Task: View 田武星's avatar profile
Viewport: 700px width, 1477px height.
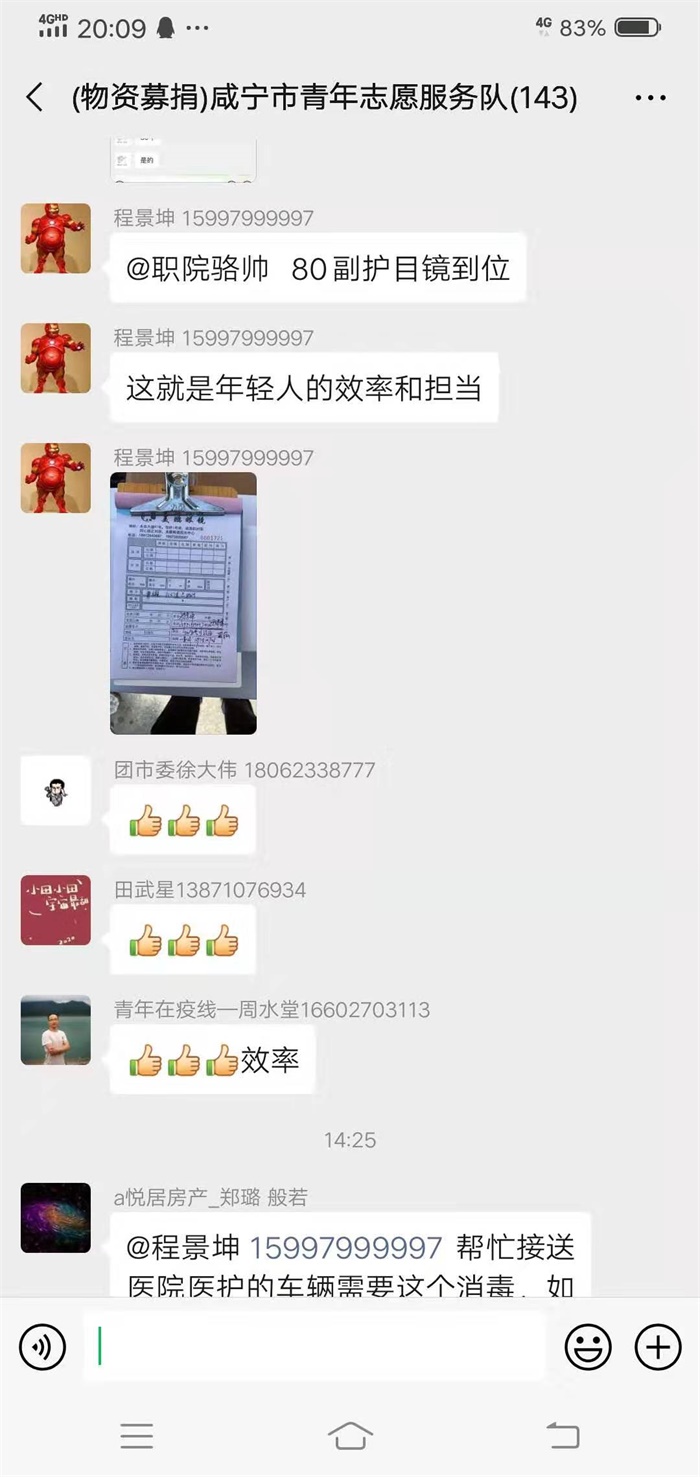Action: coord(56,910)
